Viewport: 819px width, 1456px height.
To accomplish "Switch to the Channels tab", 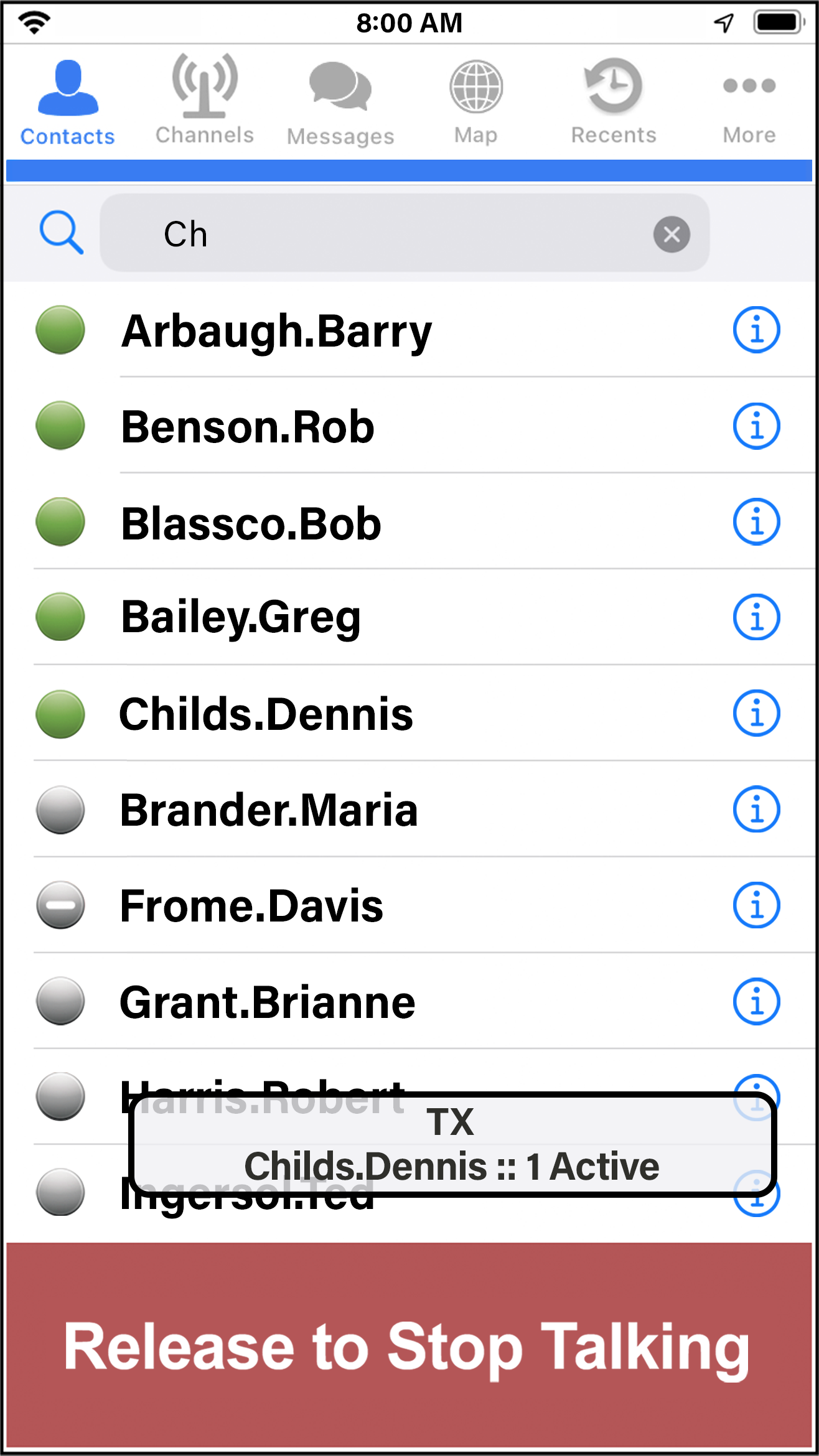I will (204, 100).
